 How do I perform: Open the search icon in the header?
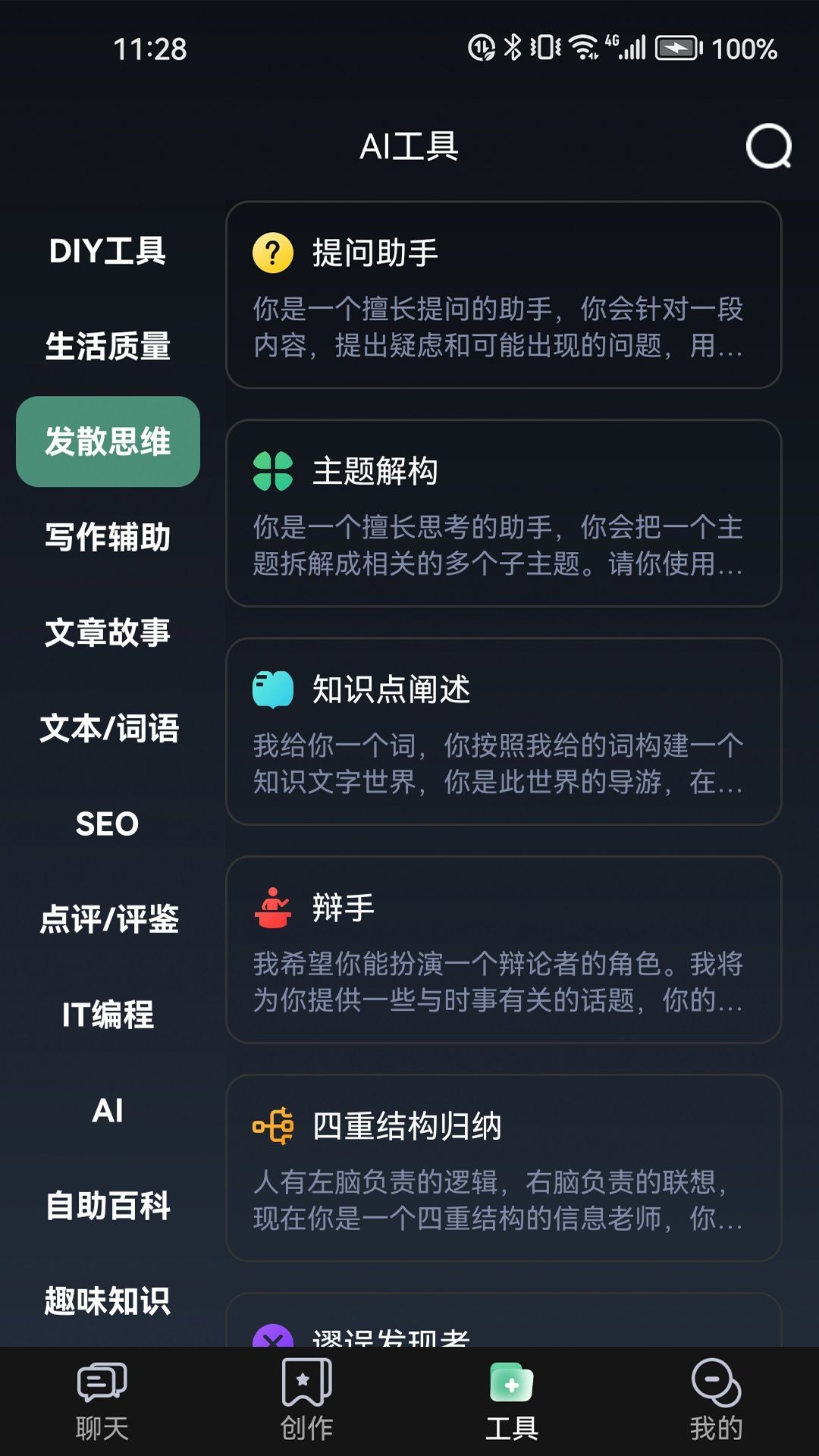[x=768, y=146]
